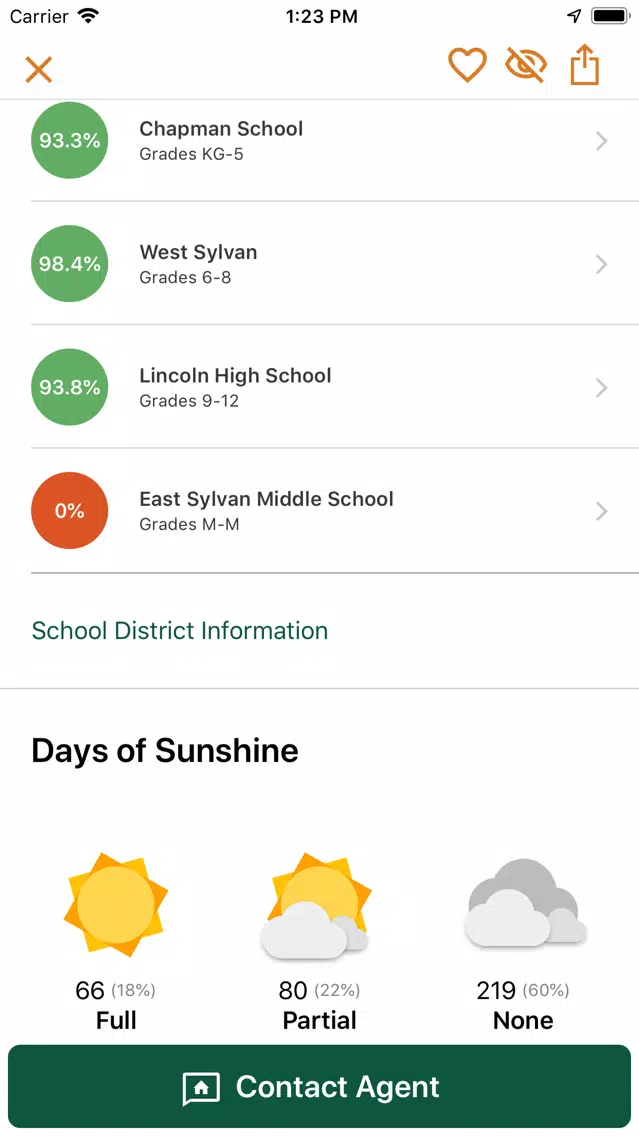Open Chapman School details
This screenshot has height=1136, width=639.
pos(320,141)
